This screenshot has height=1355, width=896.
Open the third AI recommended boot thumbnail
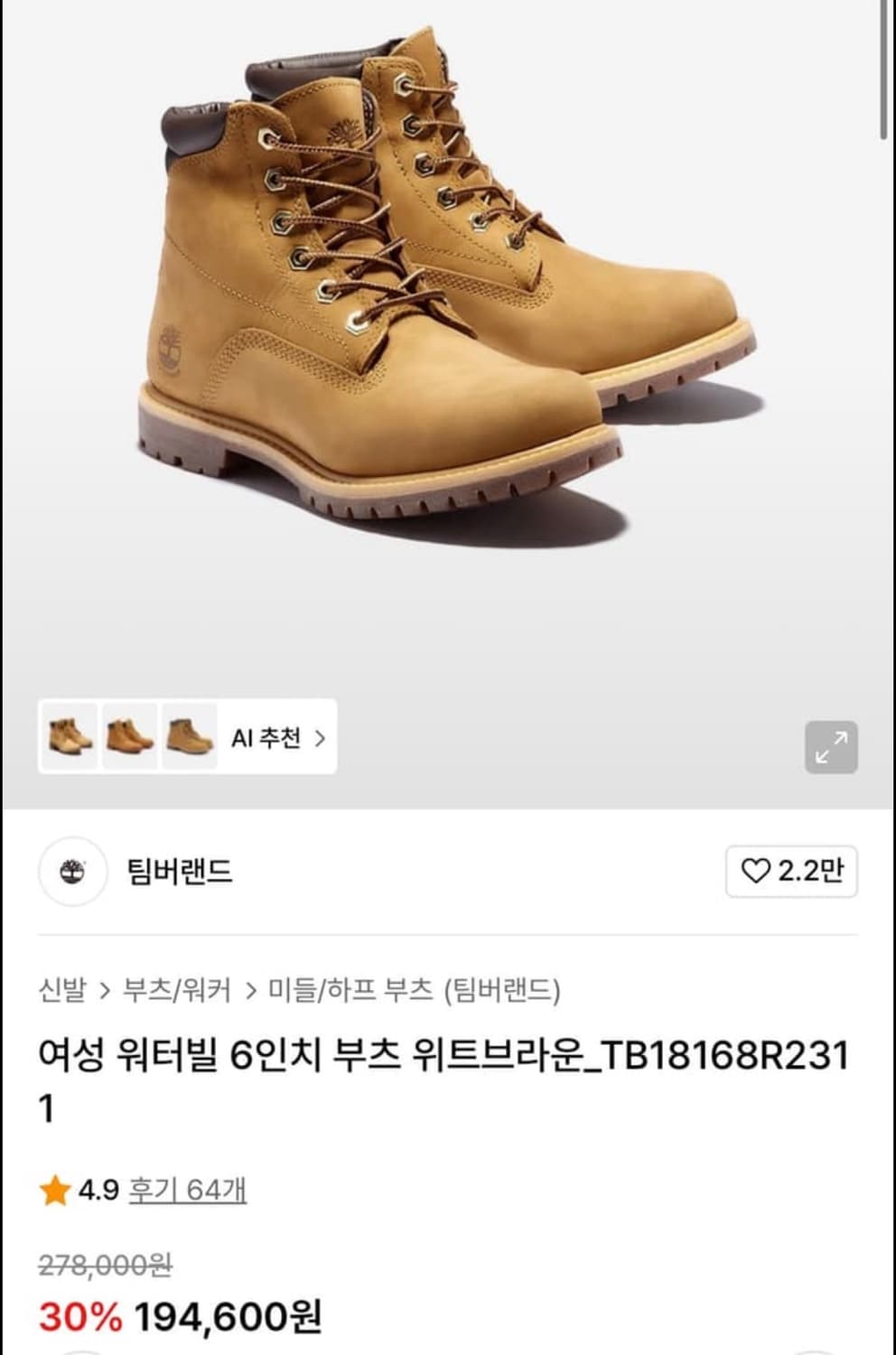coord(186,739)
